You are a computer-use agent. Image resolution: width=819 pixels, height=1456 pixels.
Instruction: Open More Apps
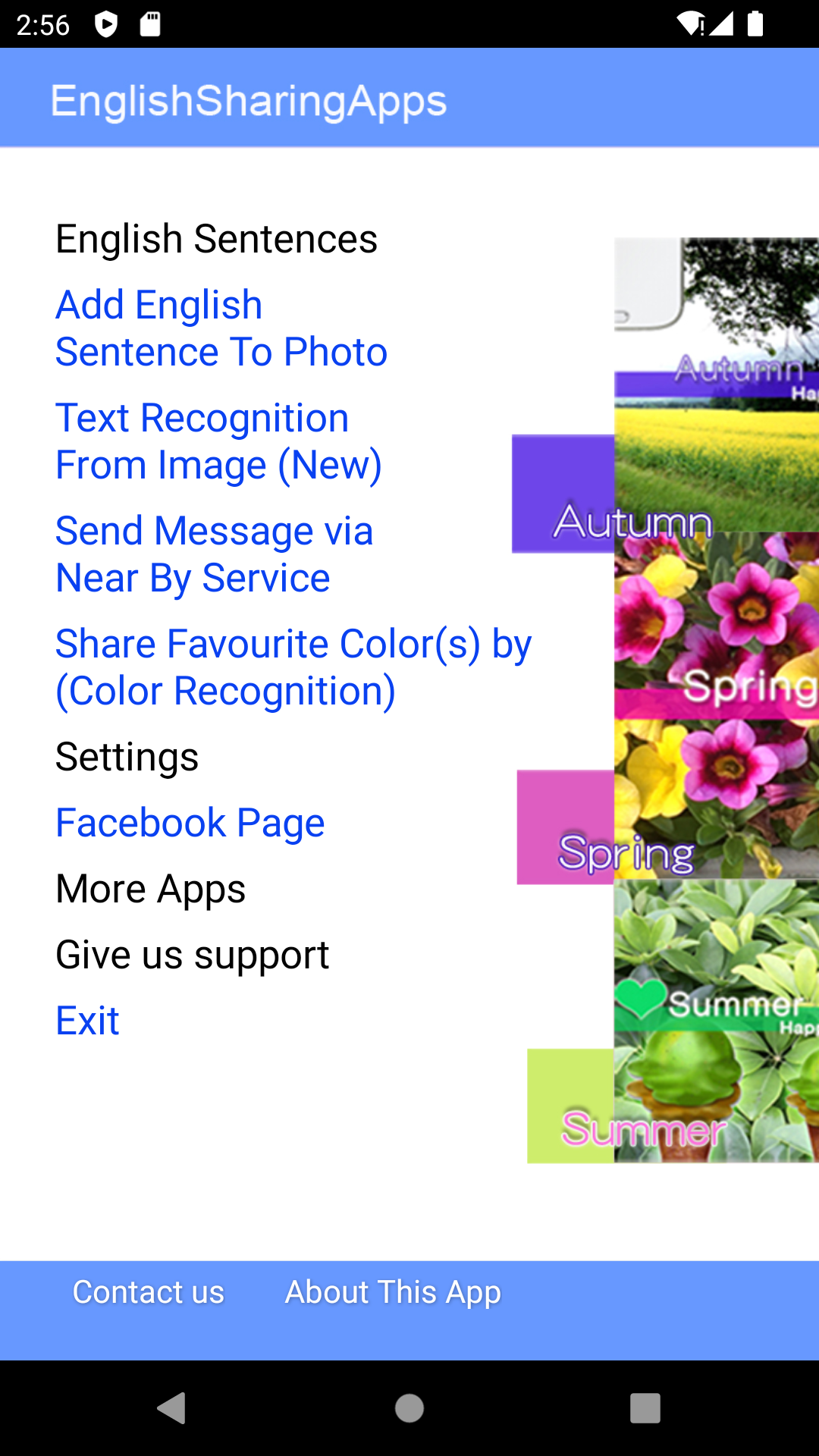[x=151, y=889]
